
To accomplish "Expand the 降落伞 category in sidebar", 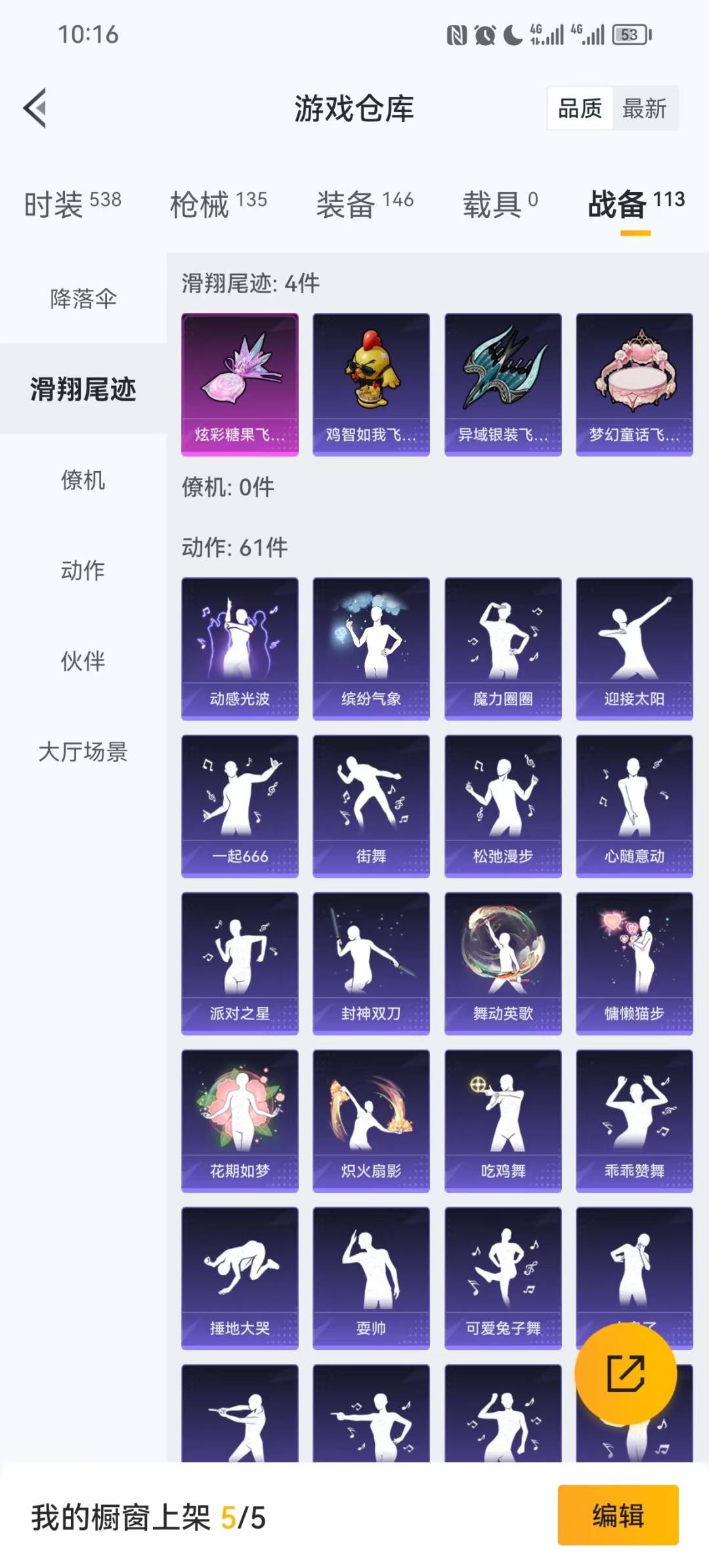I will (83, 299).
